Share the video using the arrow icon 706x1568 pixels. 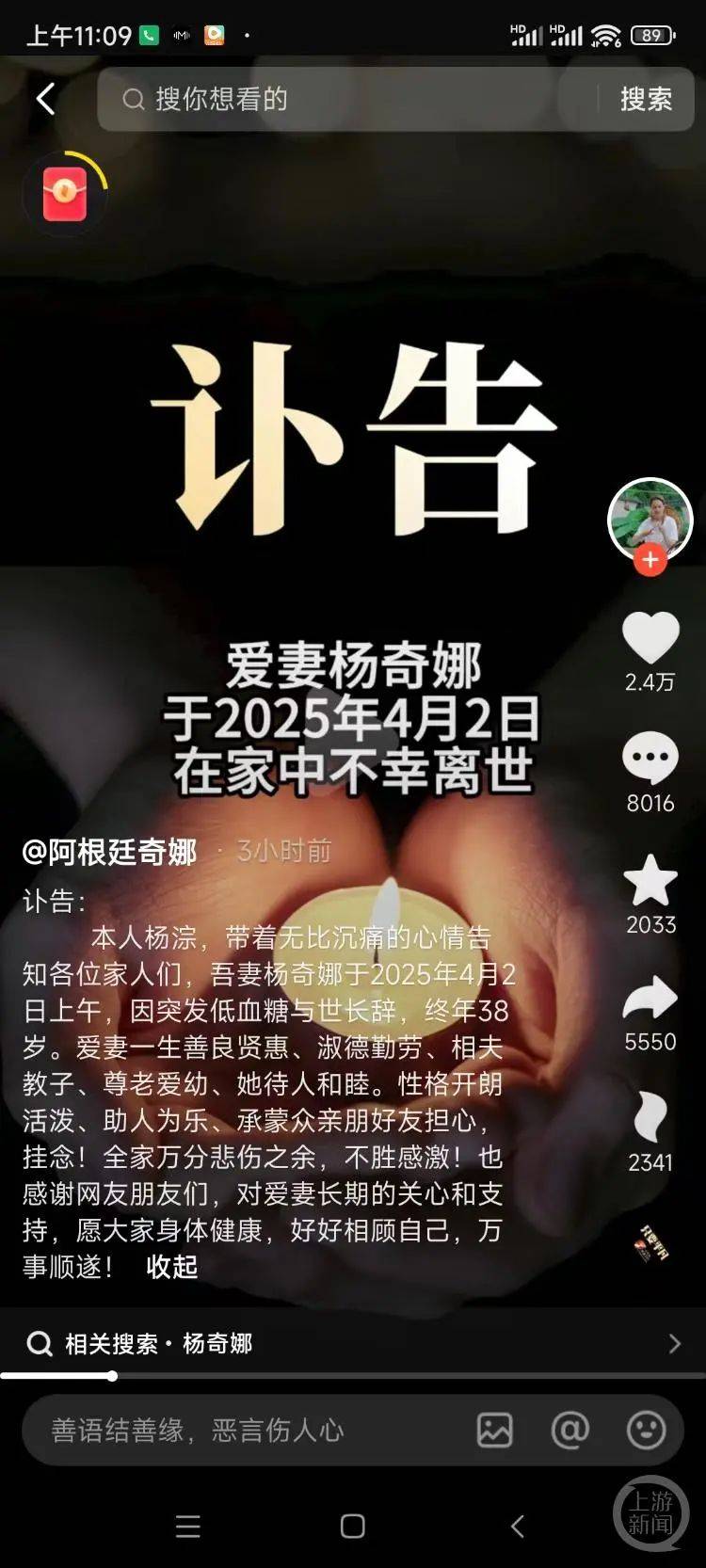(650, 1000)
